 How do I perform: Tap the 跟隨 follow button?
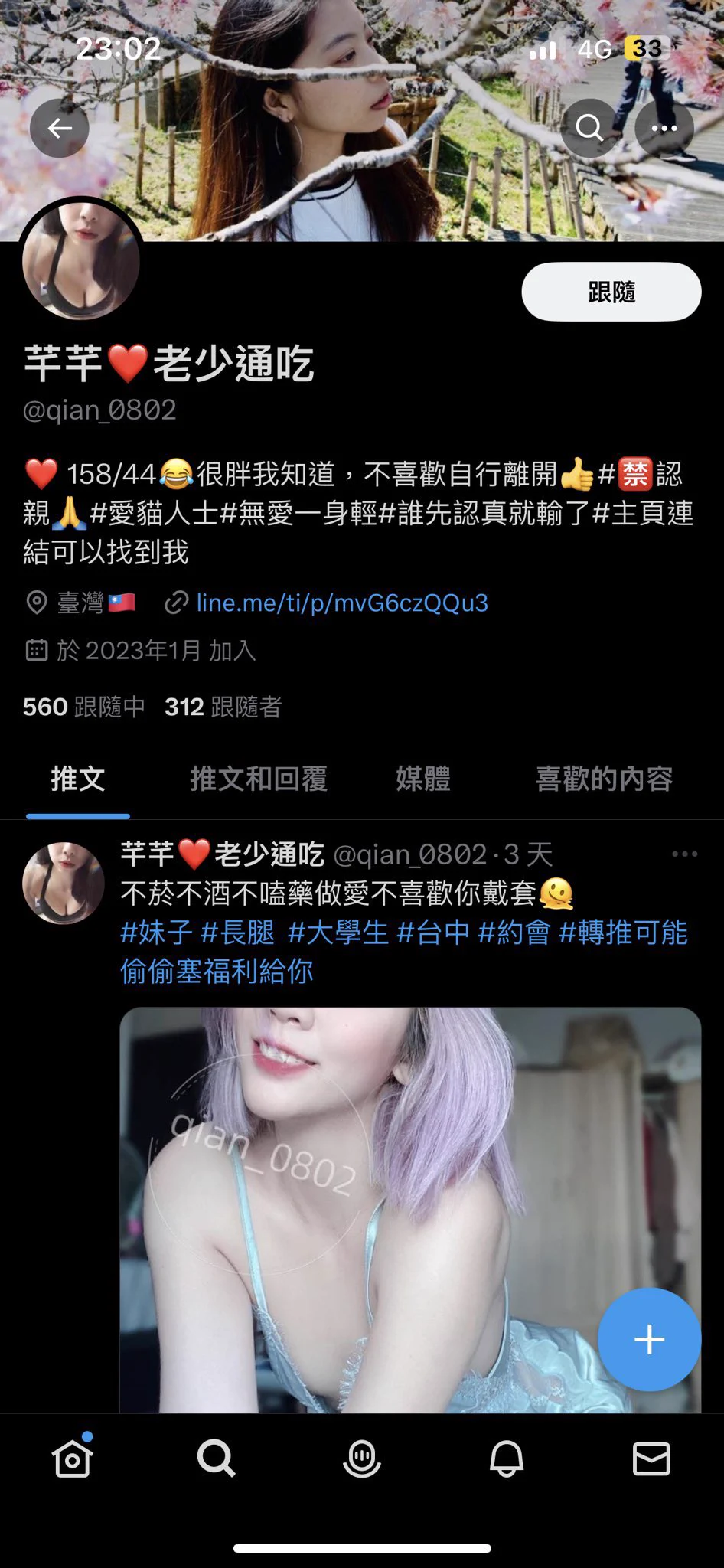point(611,292)
